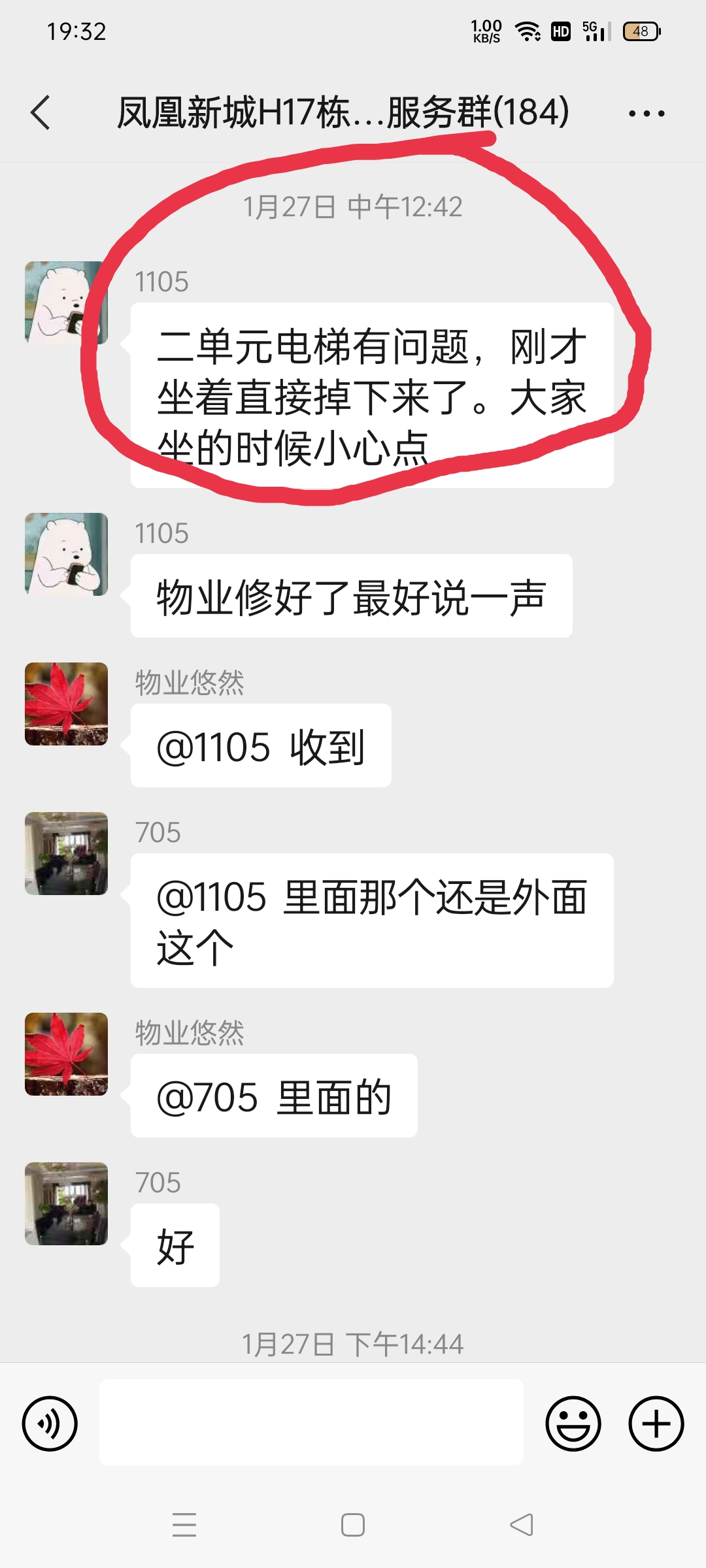Viewport: 706px width, 1568px height.
Task: Open the emoji picker
Action: pyautogui.click(x=573, y=1424)
